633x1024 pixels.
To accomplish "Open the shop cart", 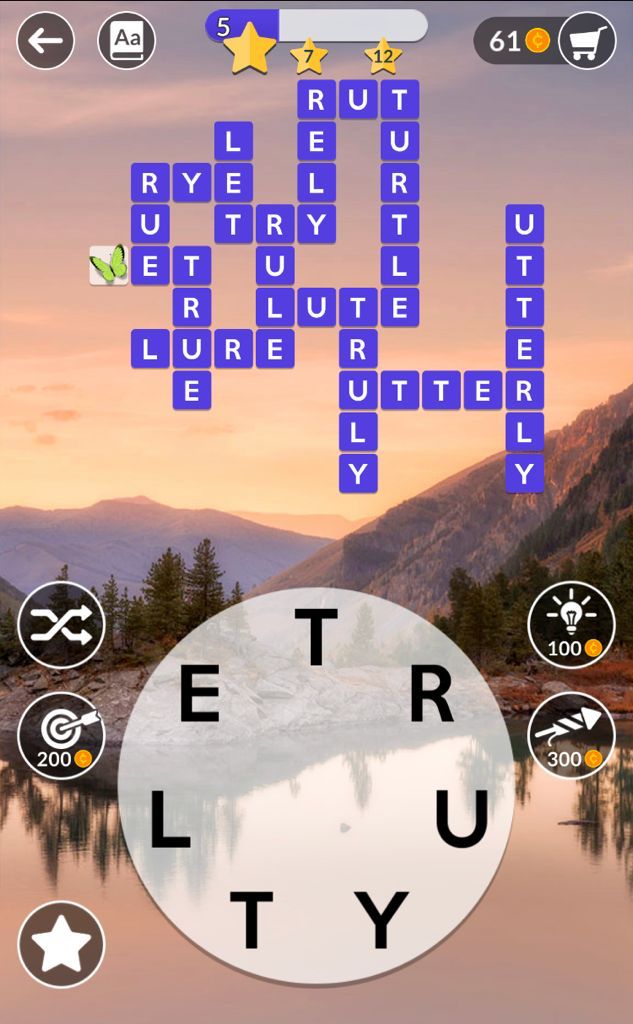I will click(x=587, y=41).
